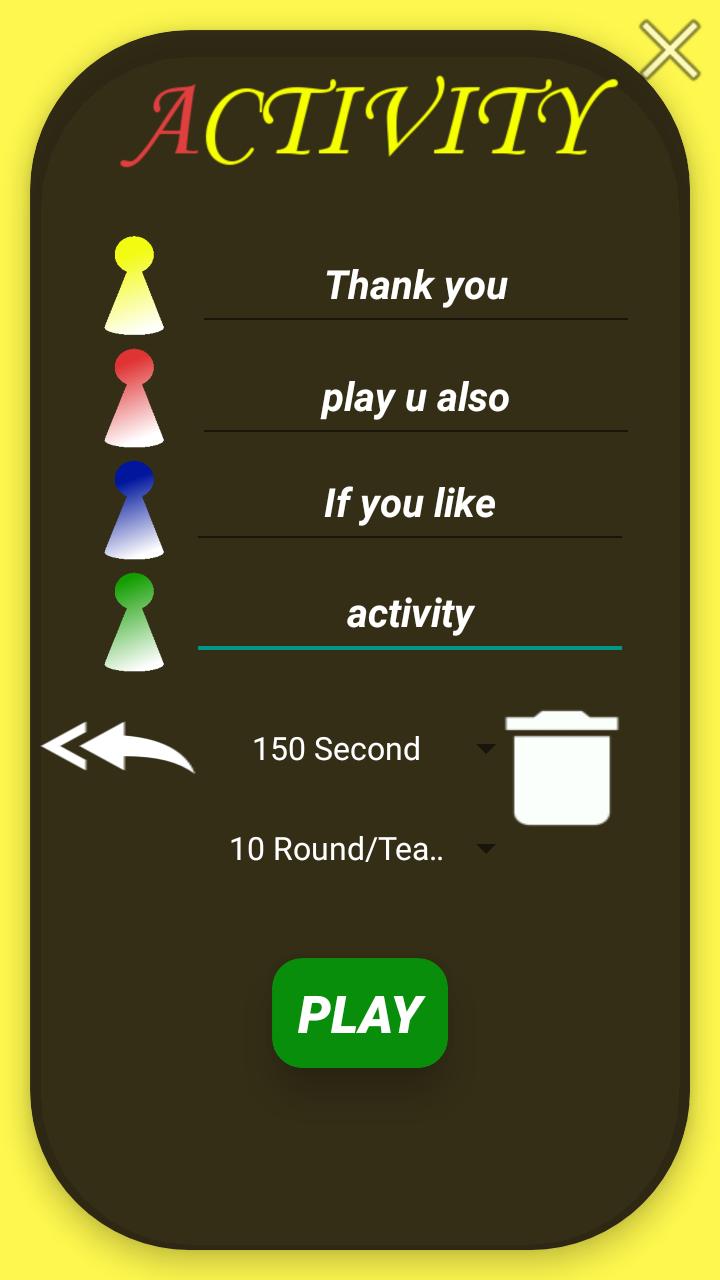Click the timer dropdown arrow triangle
This screenshot has height=1280, width=720.
[x=487, y=748]
